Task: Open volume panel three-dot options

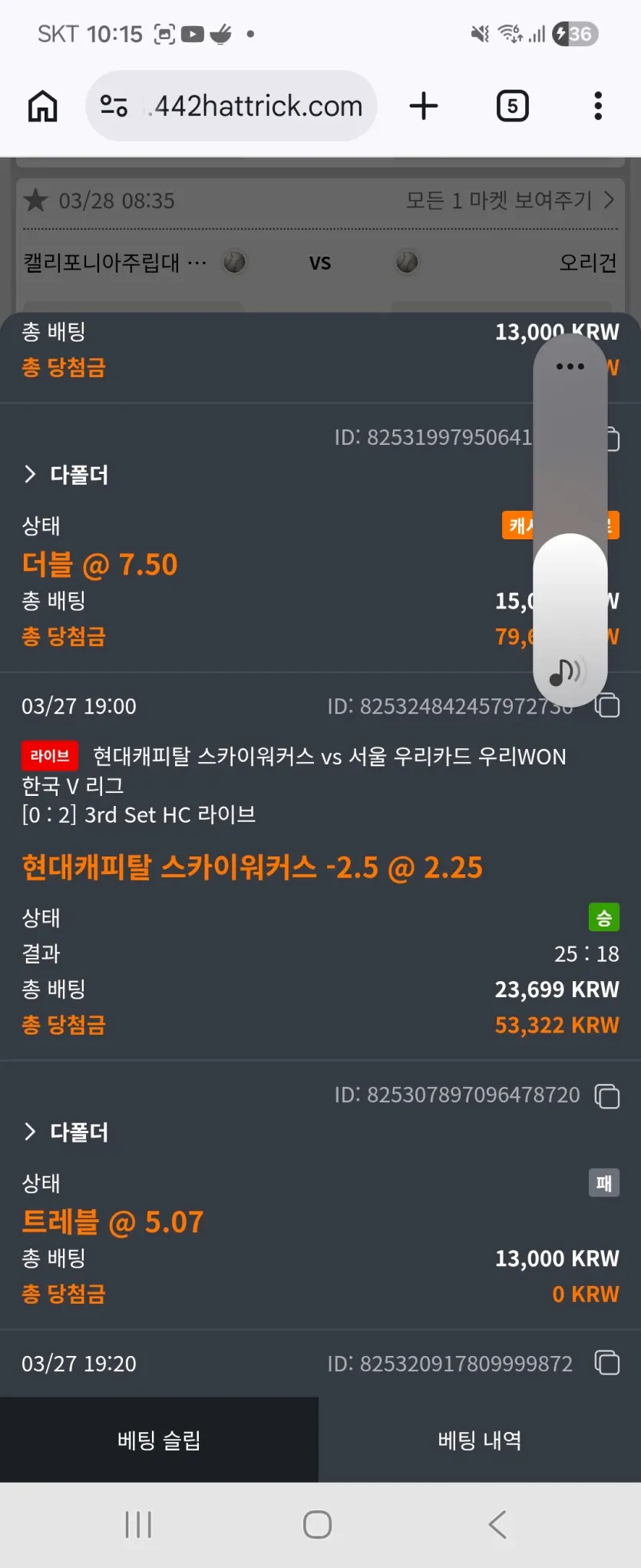Action: (570, 366)
